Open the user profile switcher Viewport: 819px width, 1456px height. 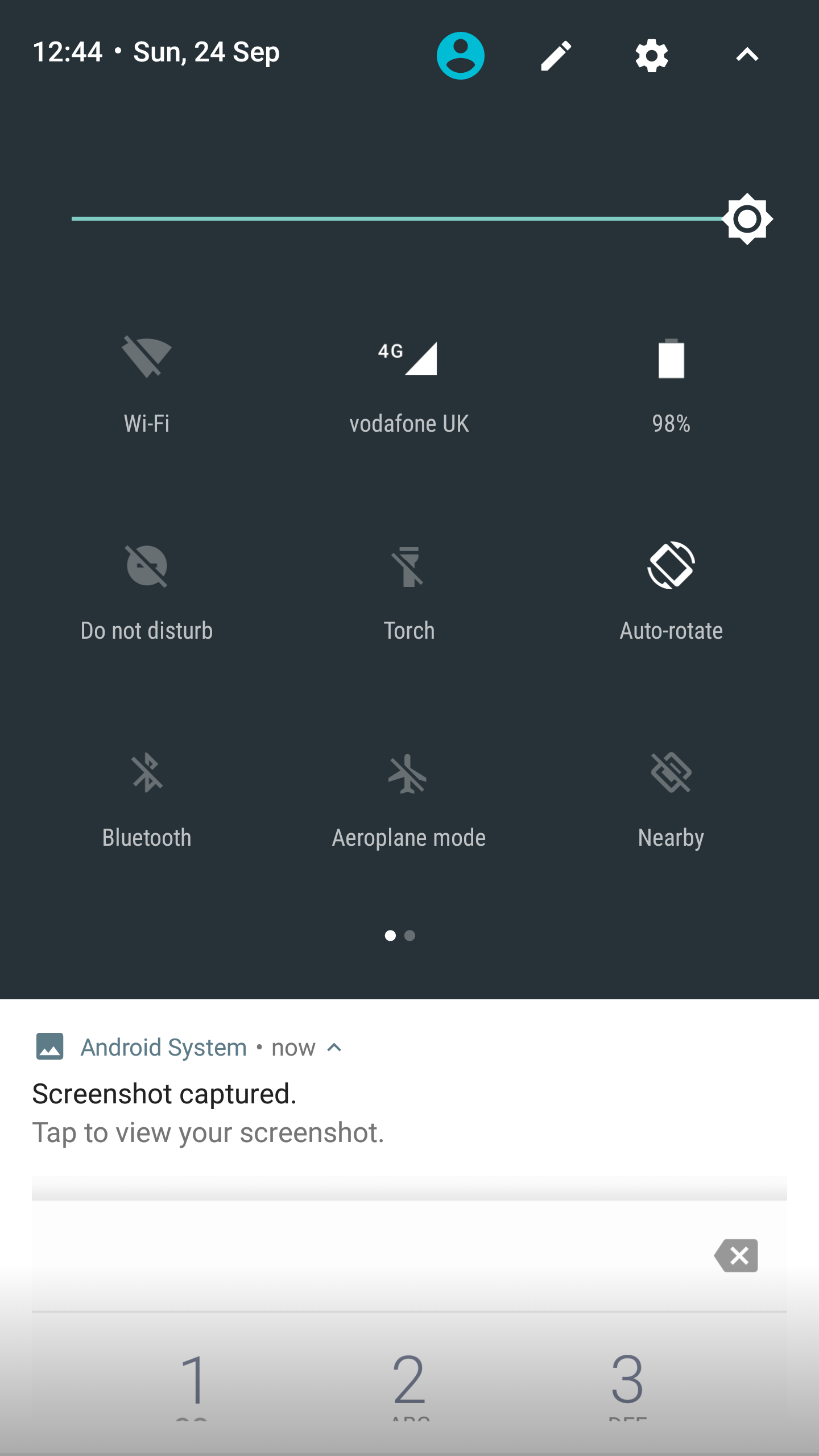pos(460,55)
